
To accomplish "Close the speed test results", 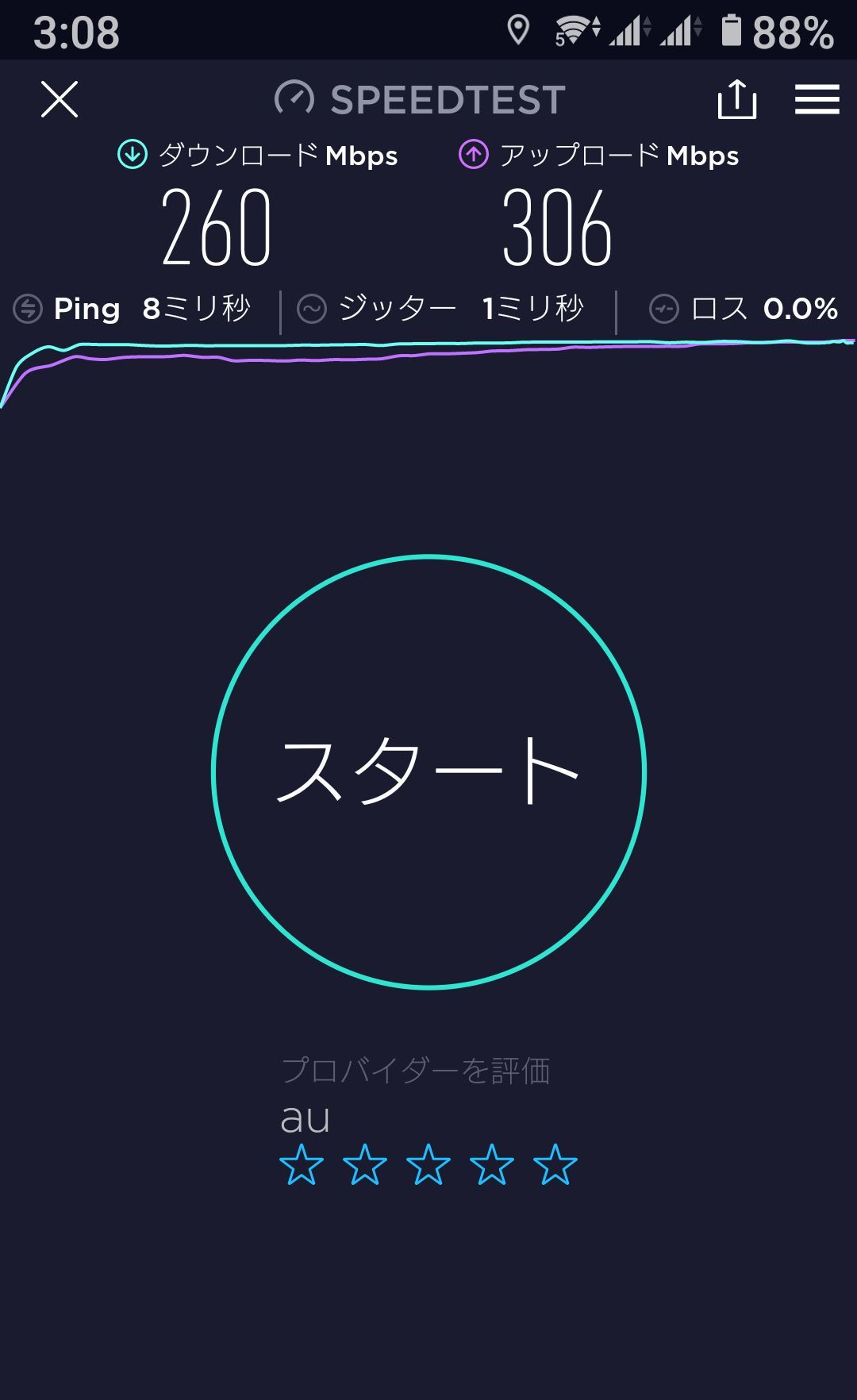I will [x=60, y=100].
